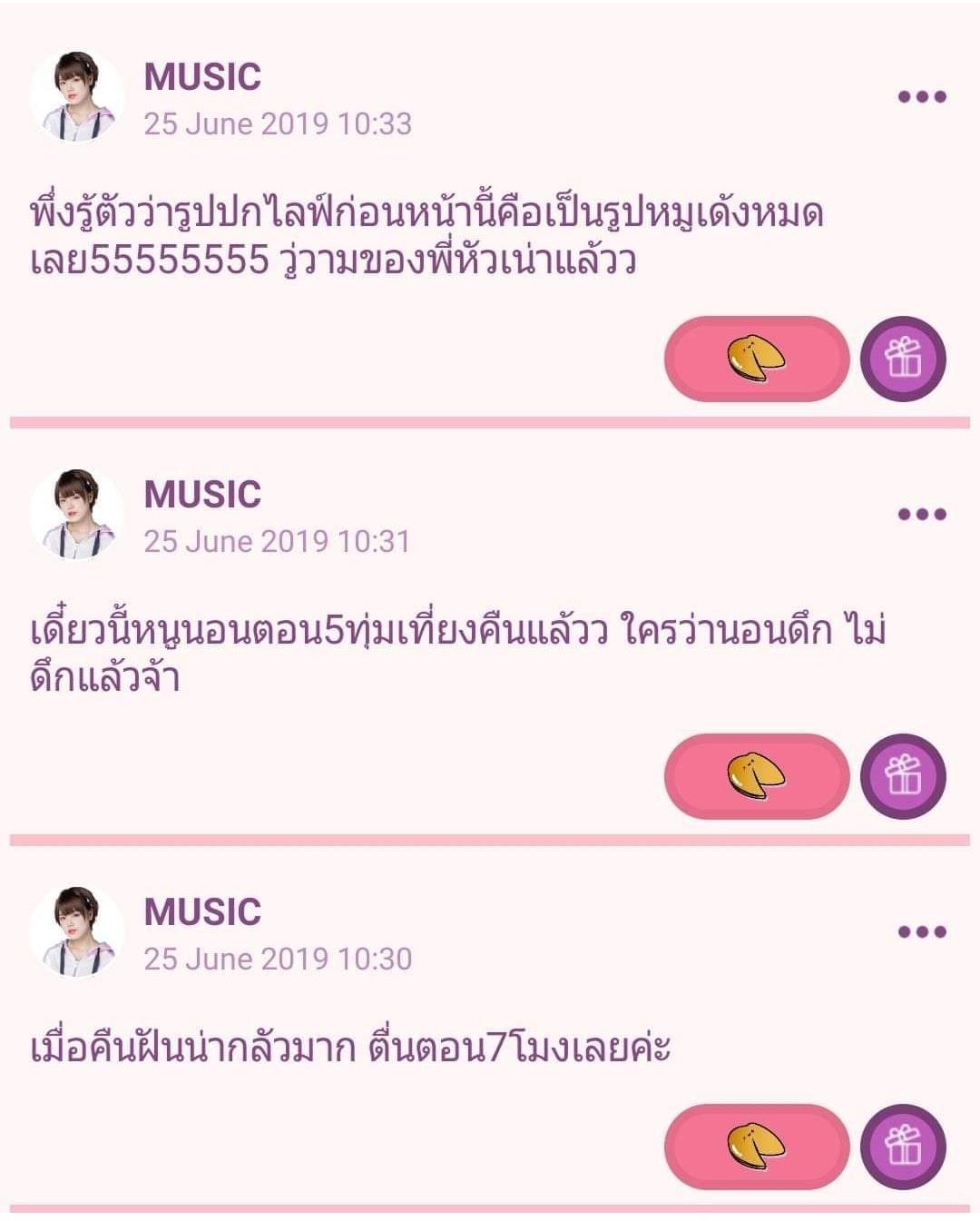The width and height of the screenshot is (980, 1221).
Task: Give a fortune cookie to the 10:31 post
Action: coord(757,776)
